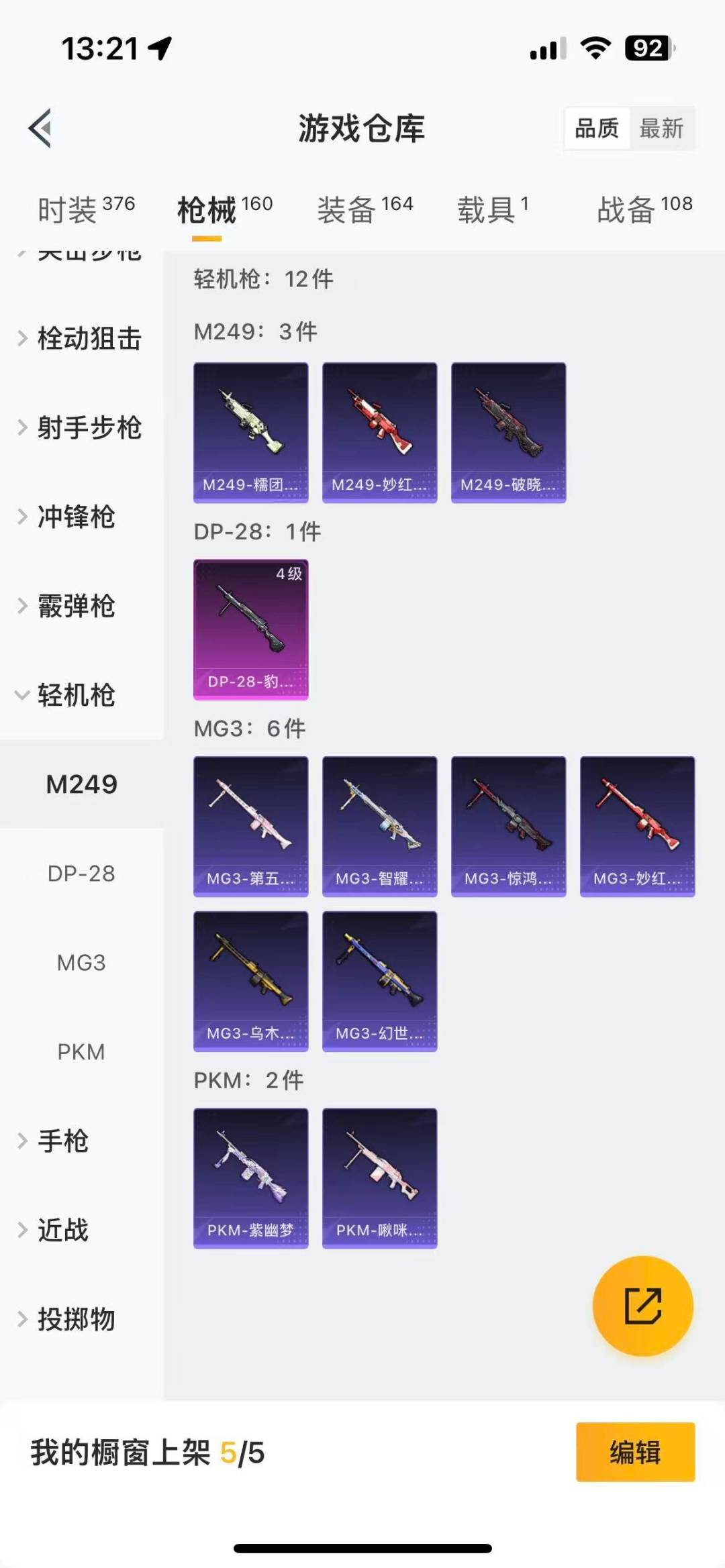
Task: Open the 载具 tab
Action: (x=493, y=210)
